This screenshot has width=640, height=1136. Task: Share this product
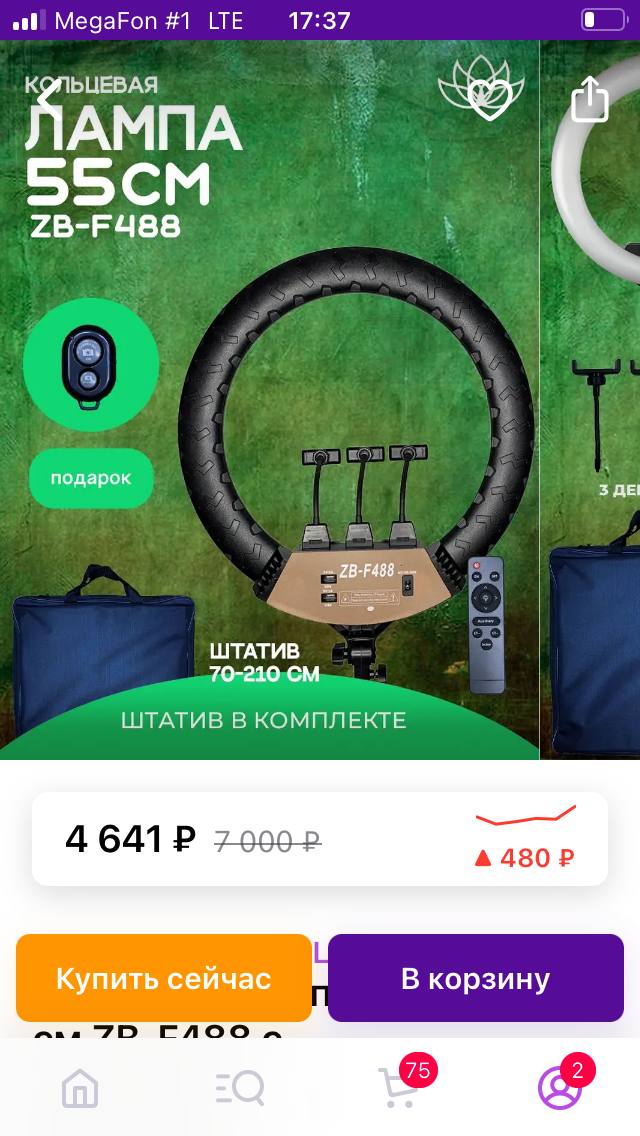589,99
